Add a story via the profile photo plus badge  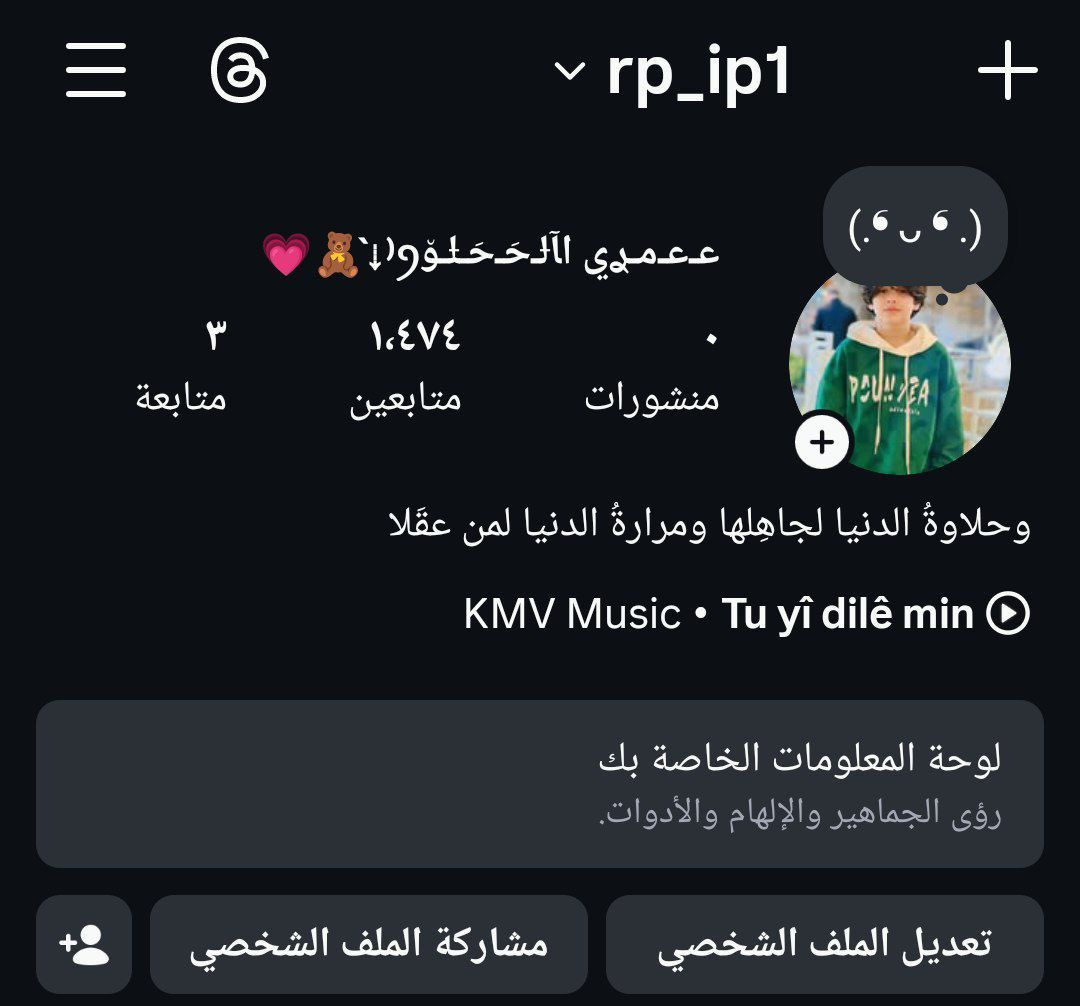point(822,441)
